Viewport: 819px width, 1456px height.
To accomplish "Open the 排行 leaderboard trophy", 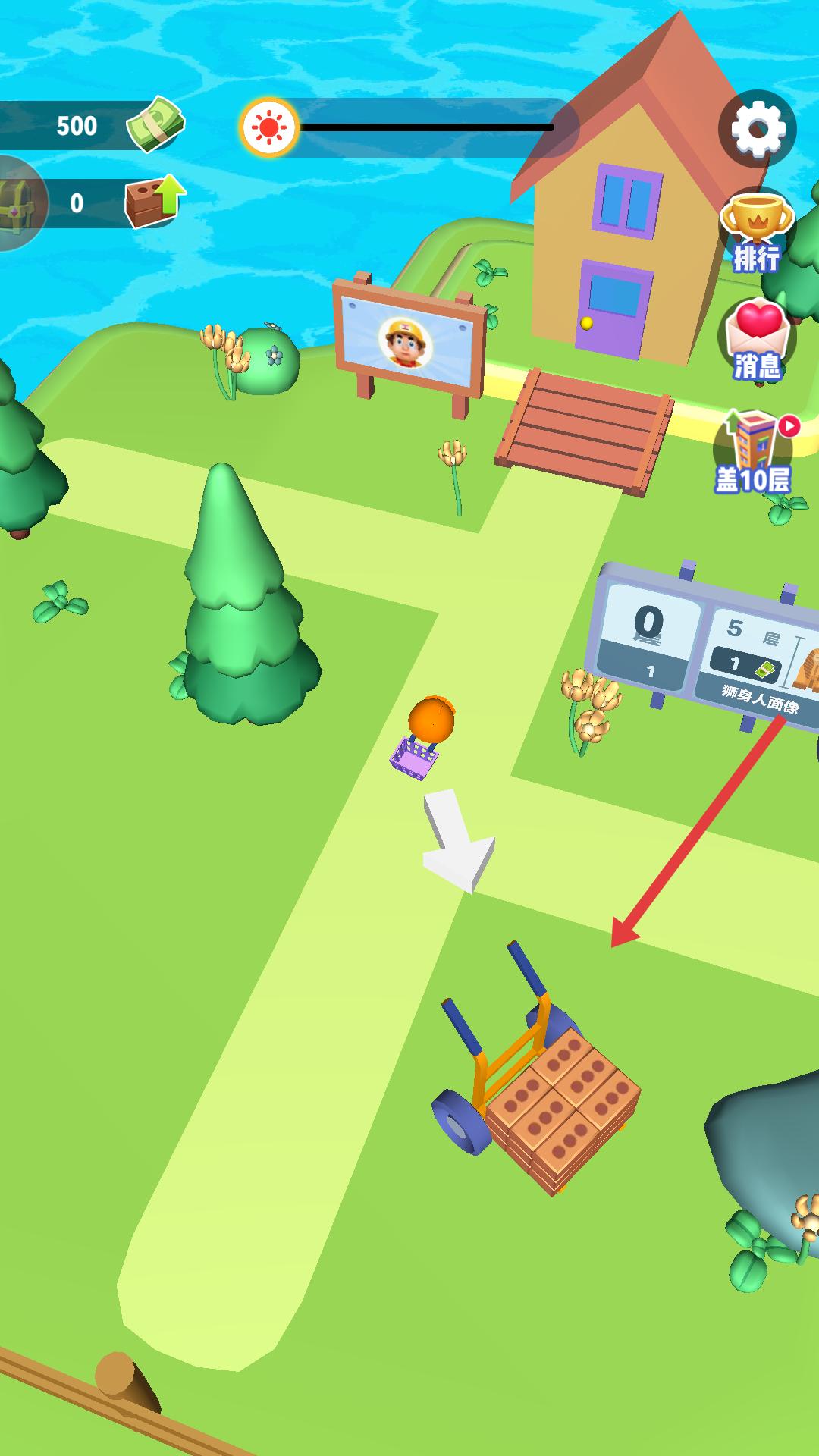I will click(756, 233).
